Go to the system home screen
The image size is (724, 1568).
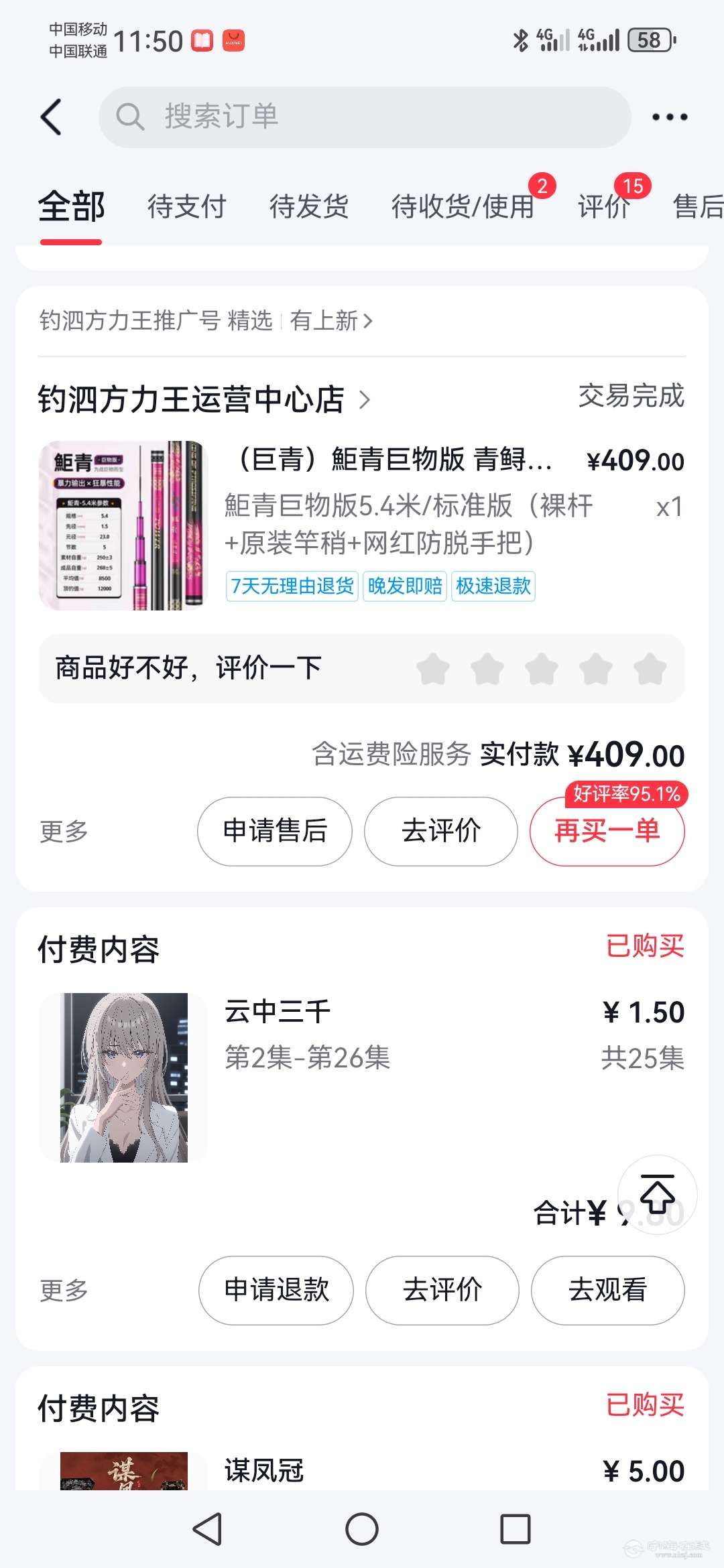362,1529
